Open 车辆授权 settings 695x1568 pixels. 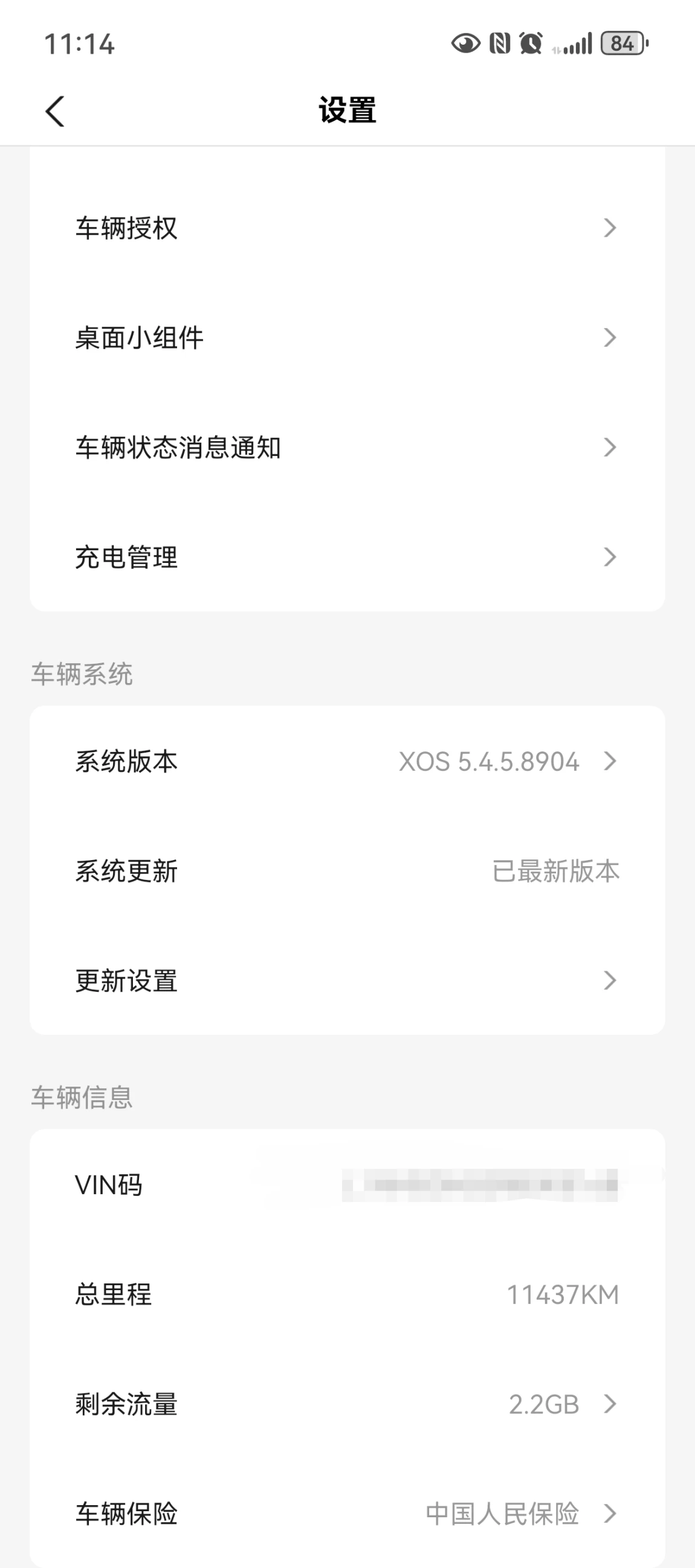346,228
